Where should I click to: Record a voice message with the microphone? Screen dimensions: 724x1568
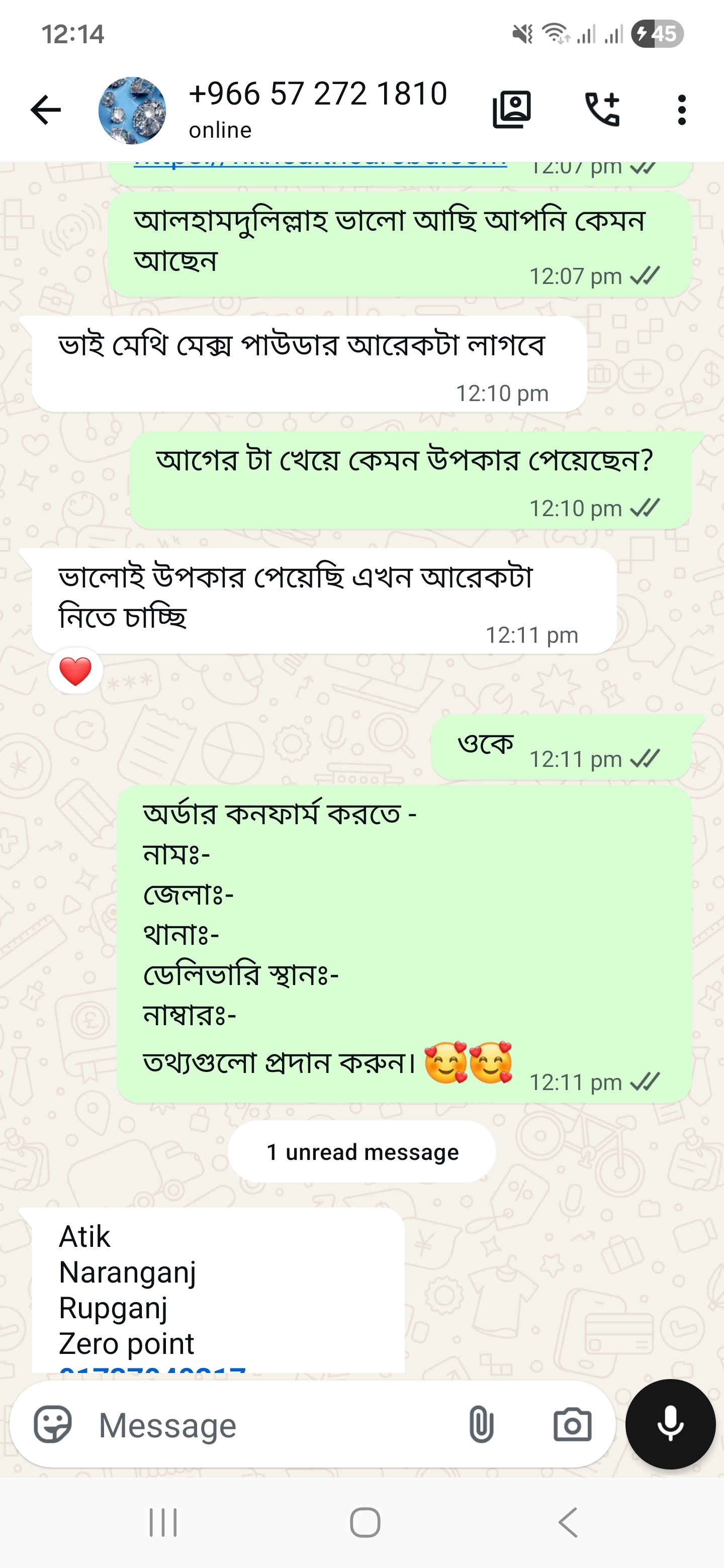[670, 1424]
